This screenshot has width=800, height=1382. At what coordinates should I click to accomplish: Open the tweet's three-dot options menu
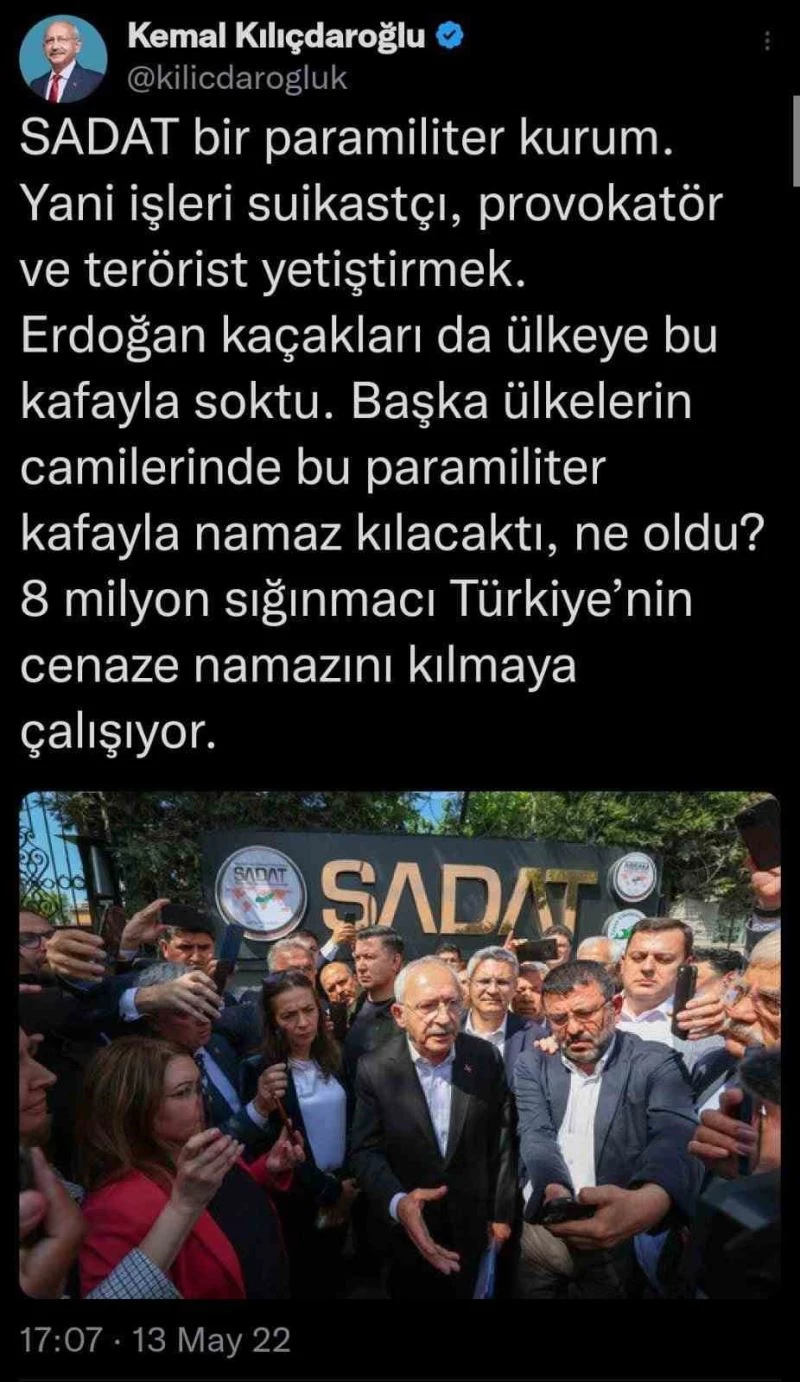coord(766,38)
